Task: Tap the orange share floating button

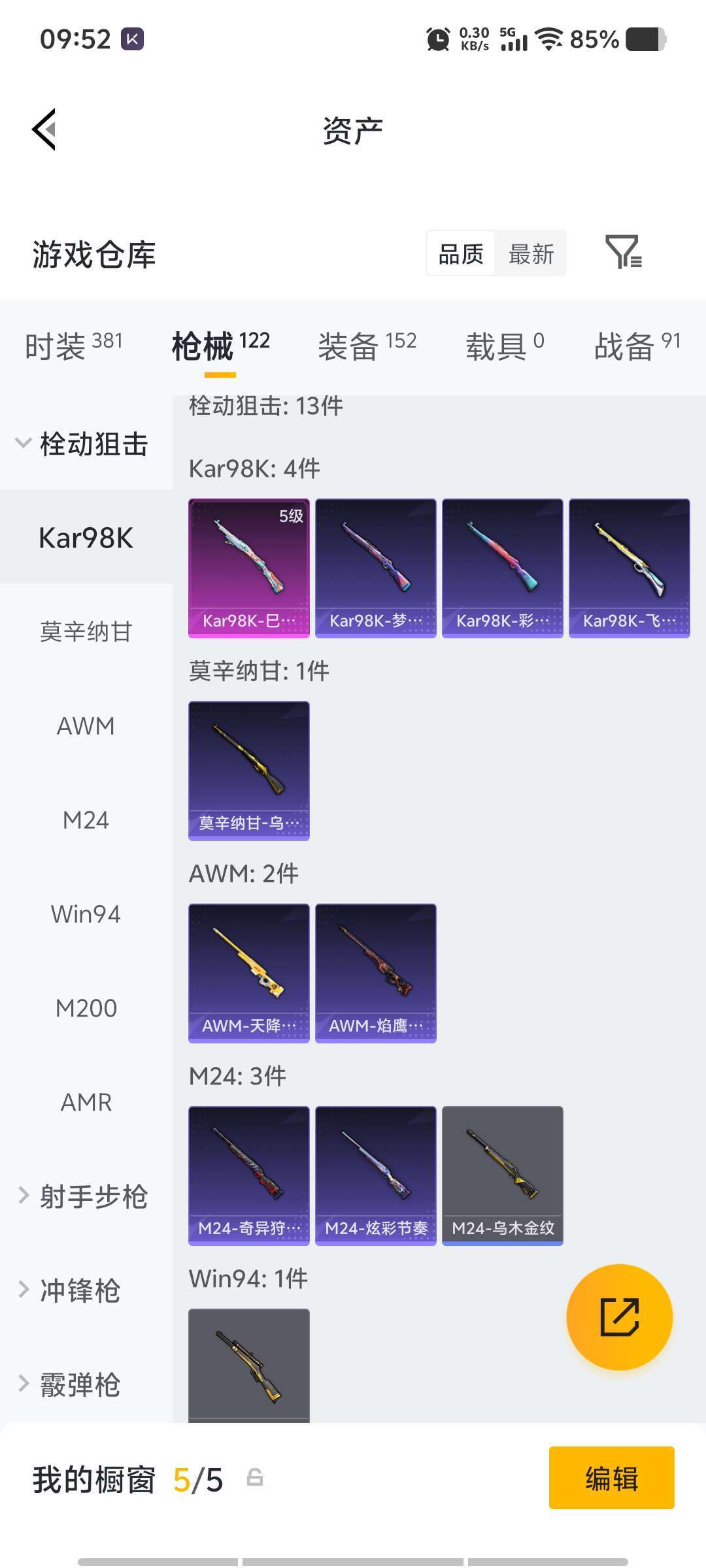Action: (x=619, y=1316)
